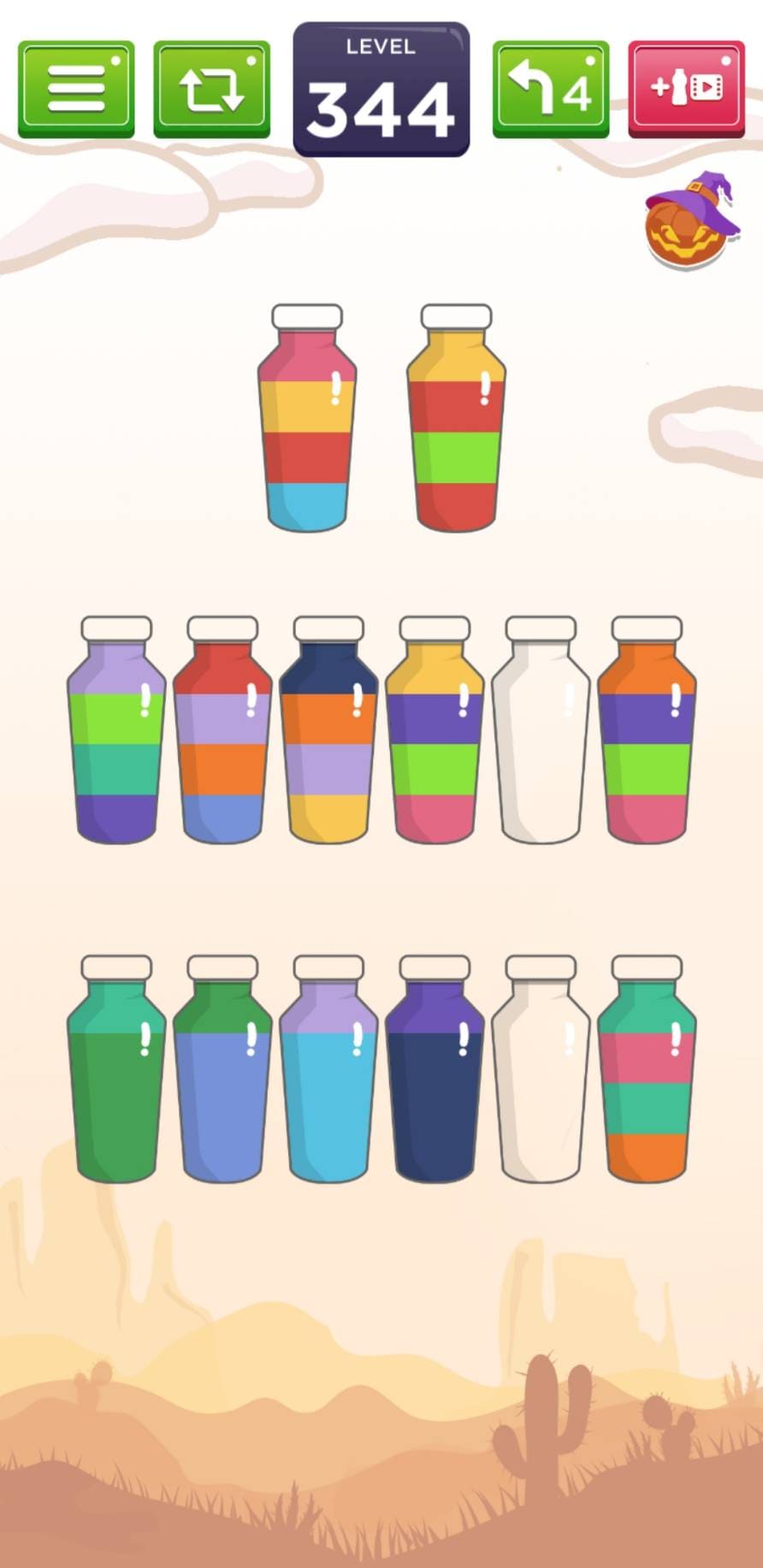Screen dimensions: 763x1568
Task: Undo the last move
Action: tap(551, 89)
